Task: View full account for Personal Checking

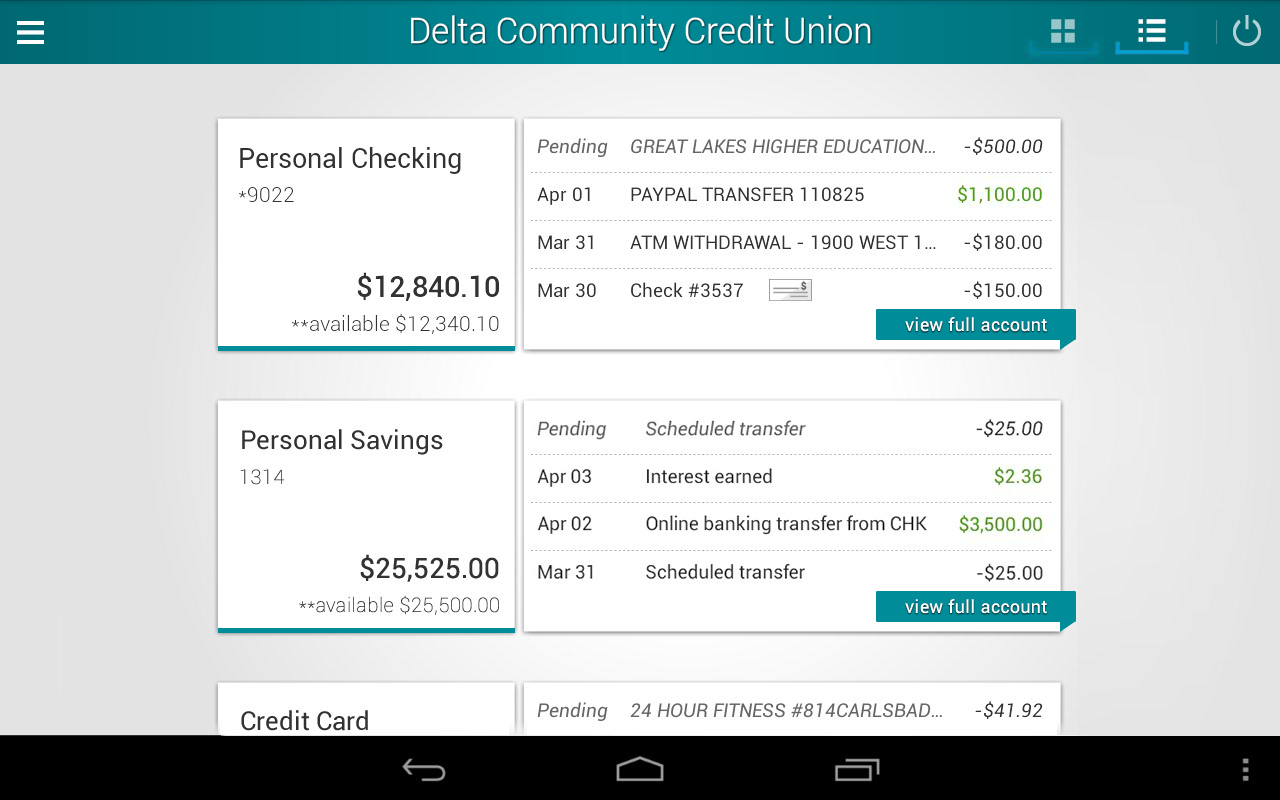Action: point(975,325)
